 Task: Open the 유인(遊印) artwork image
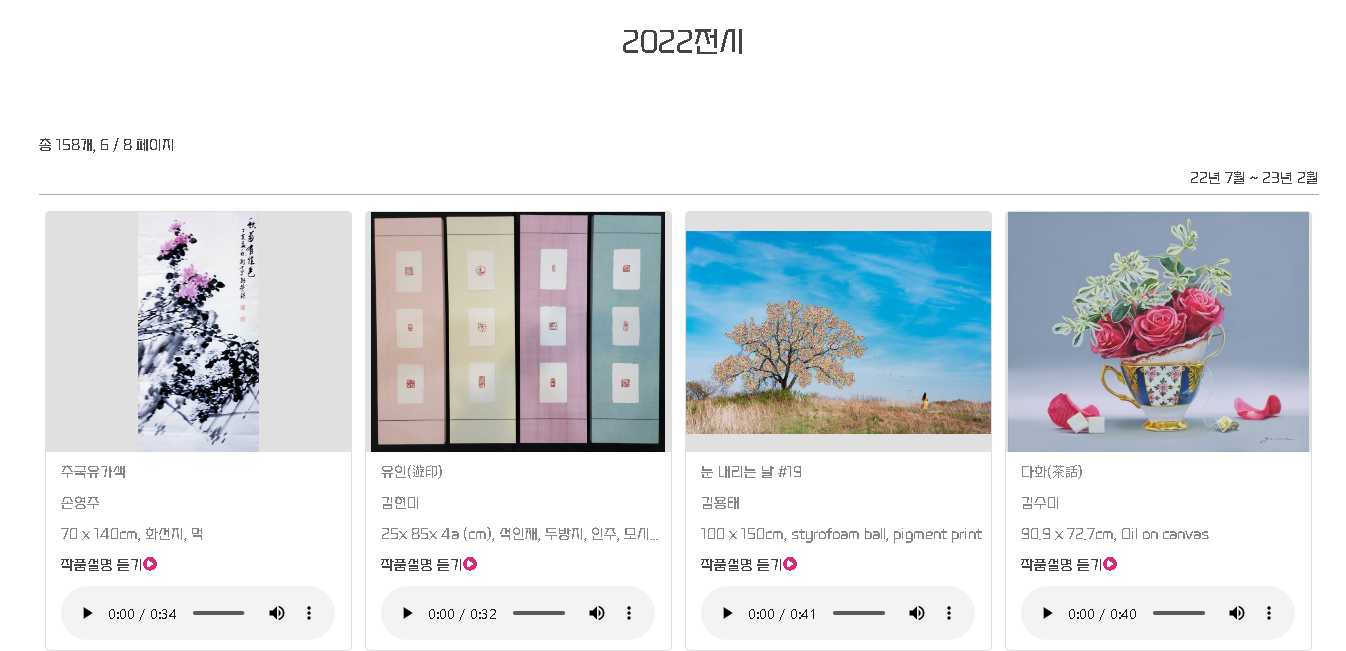[518, 332]
